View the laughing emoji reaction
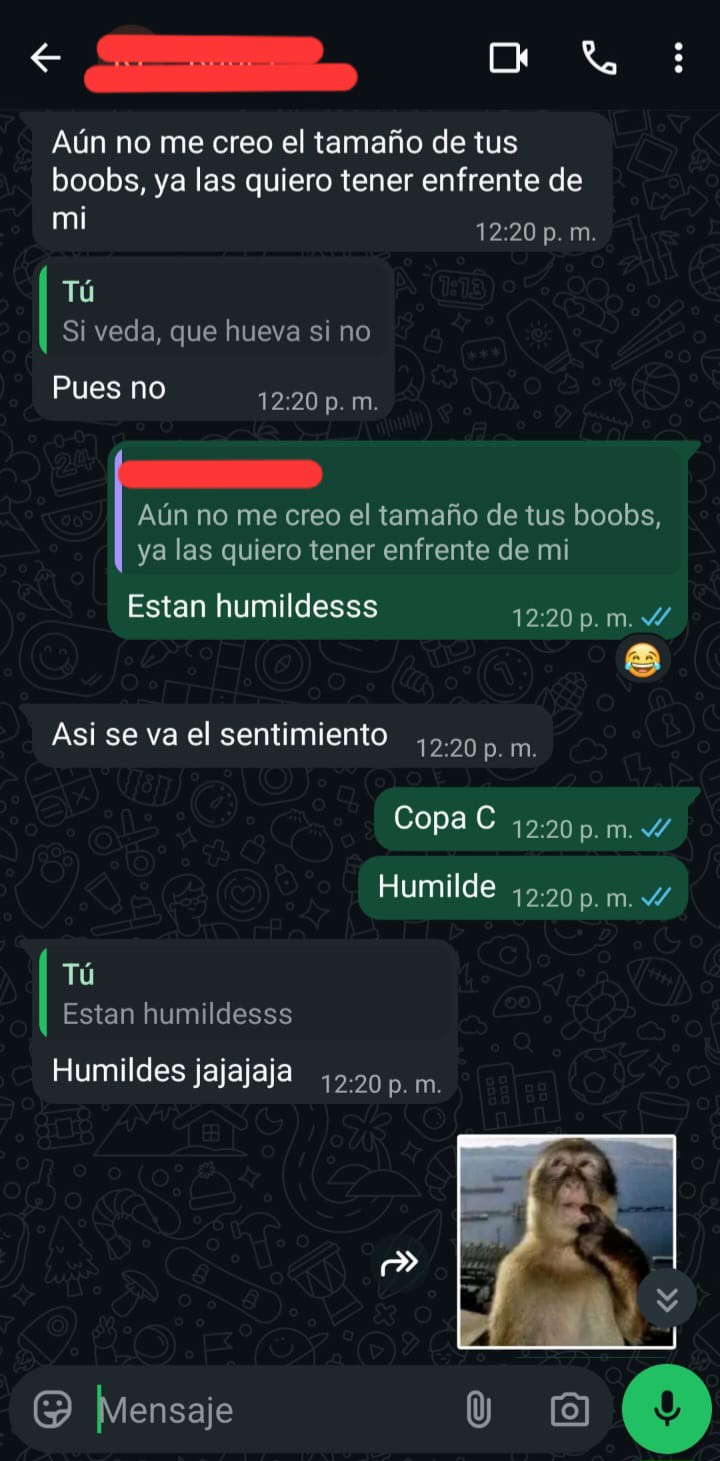Viewport: 720px width, 1461px height. click(x=643, y=659)
